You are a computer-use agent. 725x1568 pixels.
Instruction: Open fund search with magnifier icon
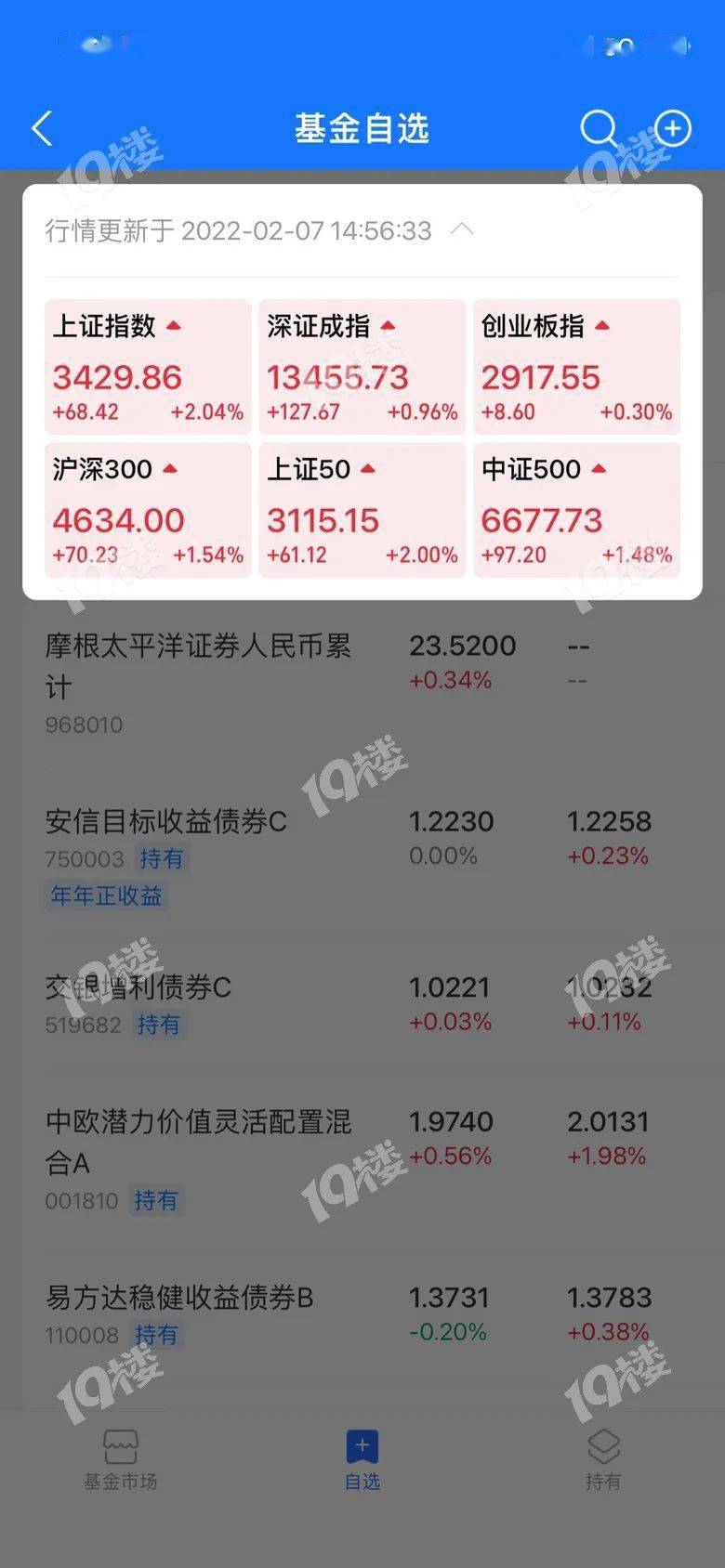pos(599,129)
